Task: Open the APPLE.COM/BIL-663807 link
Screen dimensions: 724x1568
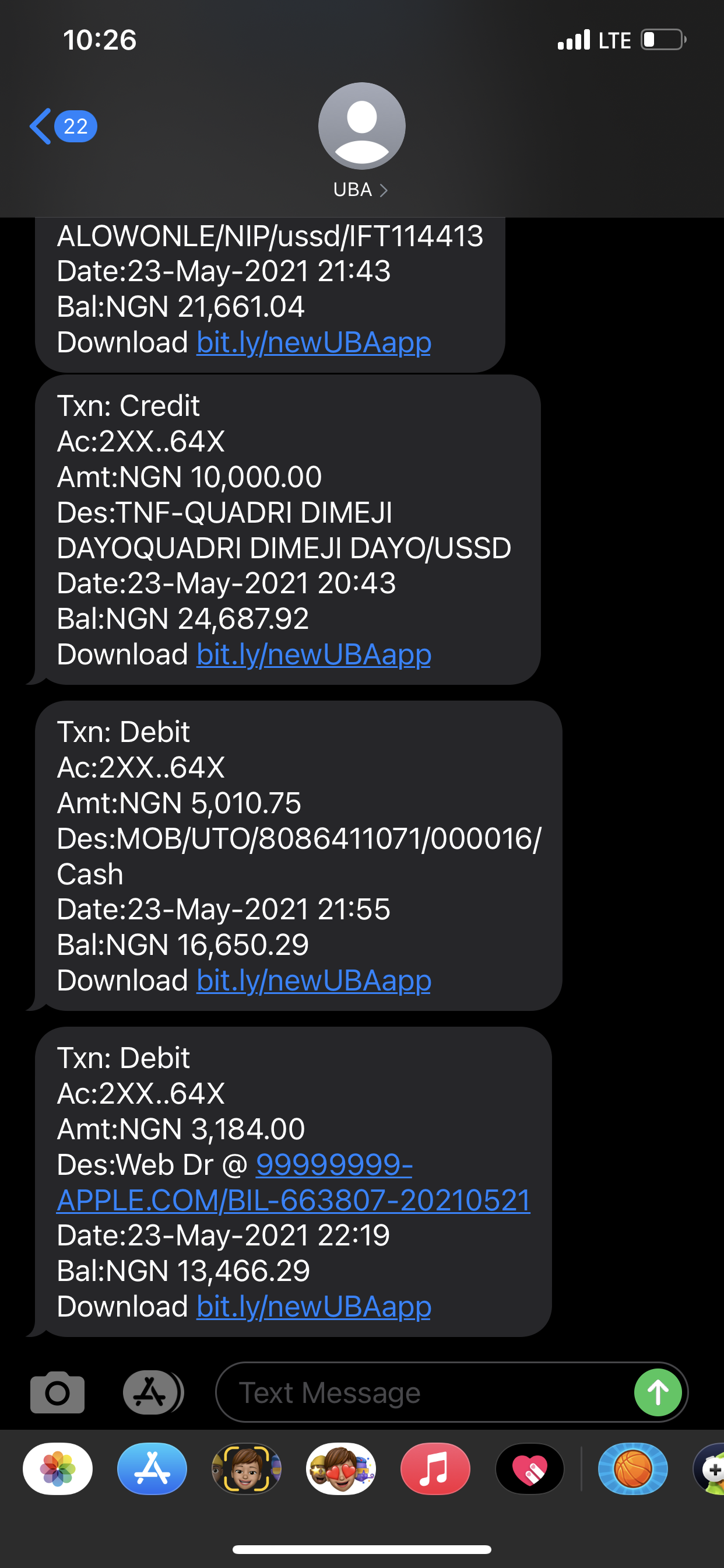Action: pos(293,1200)
